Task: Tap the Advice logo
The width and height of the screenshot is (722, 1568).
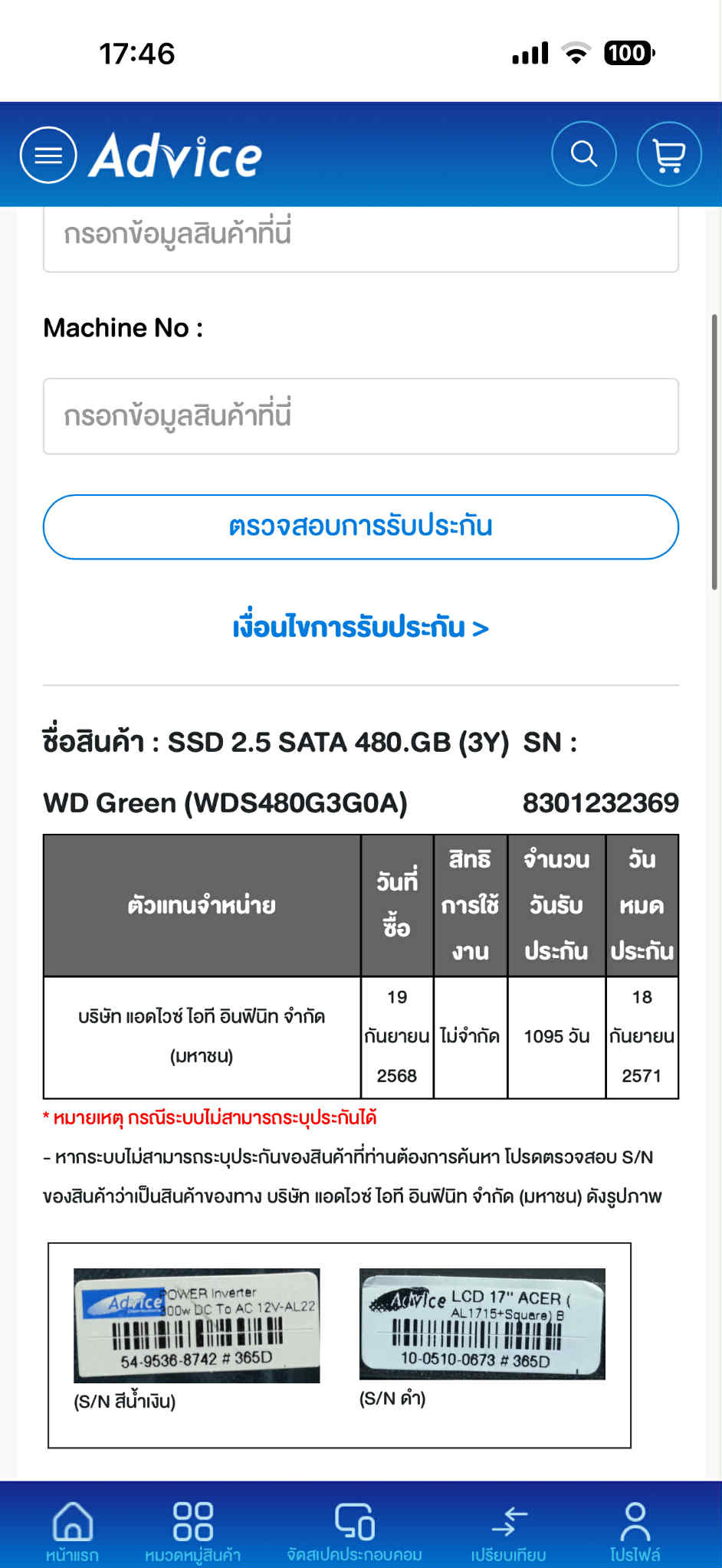Action: click(x=176, y=156)
